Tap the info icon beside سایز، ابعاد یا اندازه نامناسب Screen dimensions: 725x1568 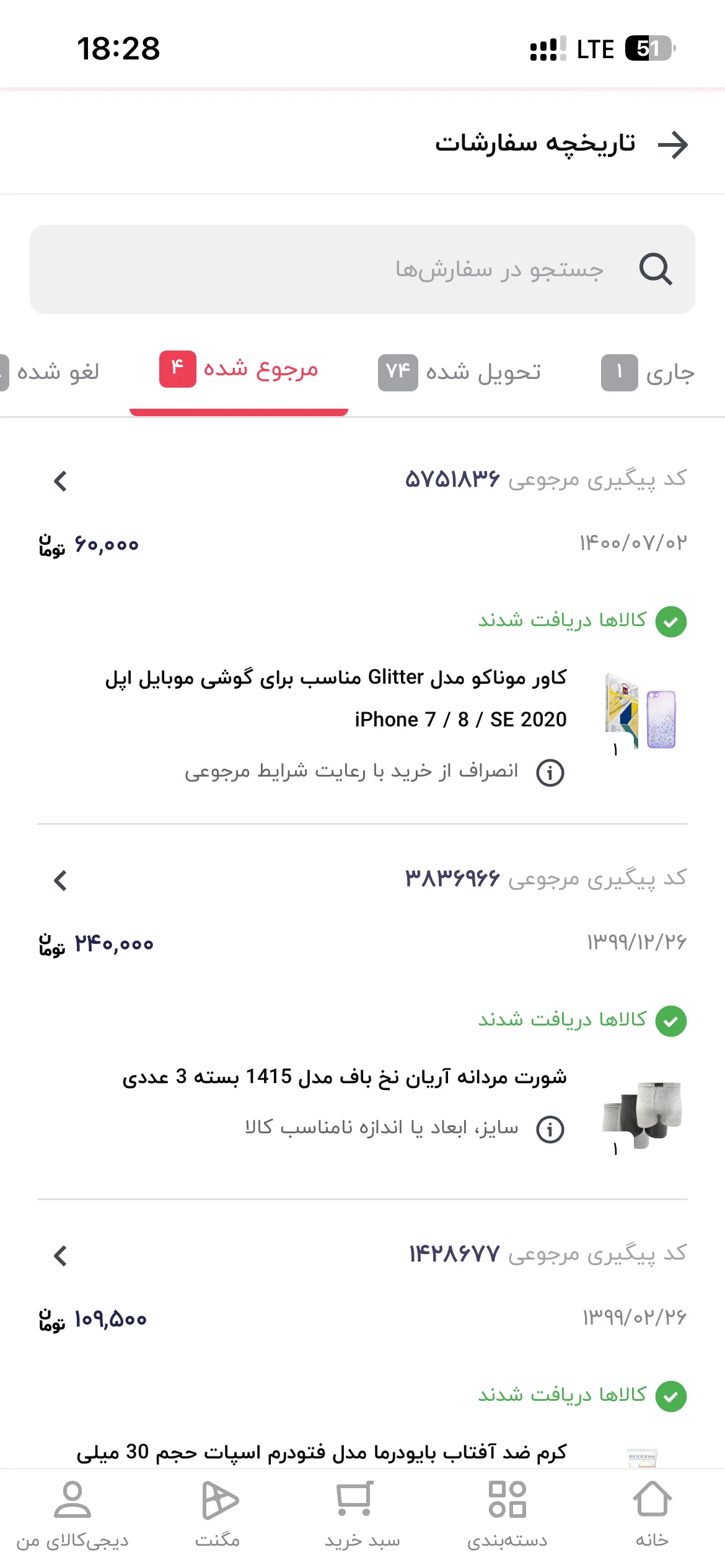(550, 1129)
